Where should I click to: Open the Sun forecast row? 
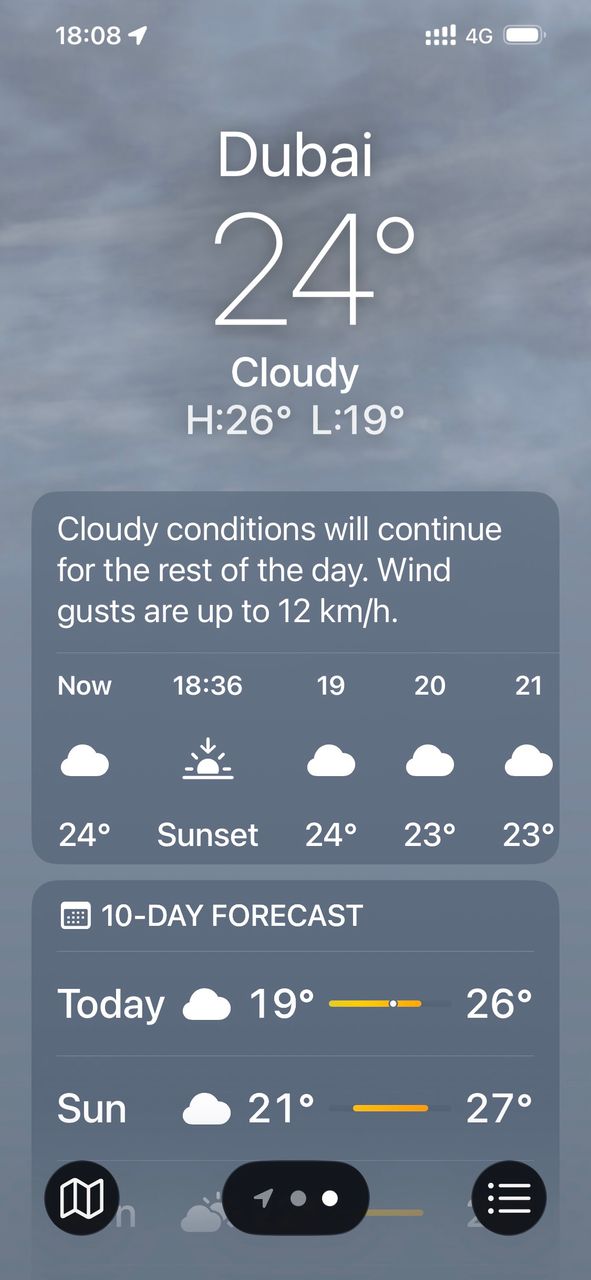(x=295, y=1108)
